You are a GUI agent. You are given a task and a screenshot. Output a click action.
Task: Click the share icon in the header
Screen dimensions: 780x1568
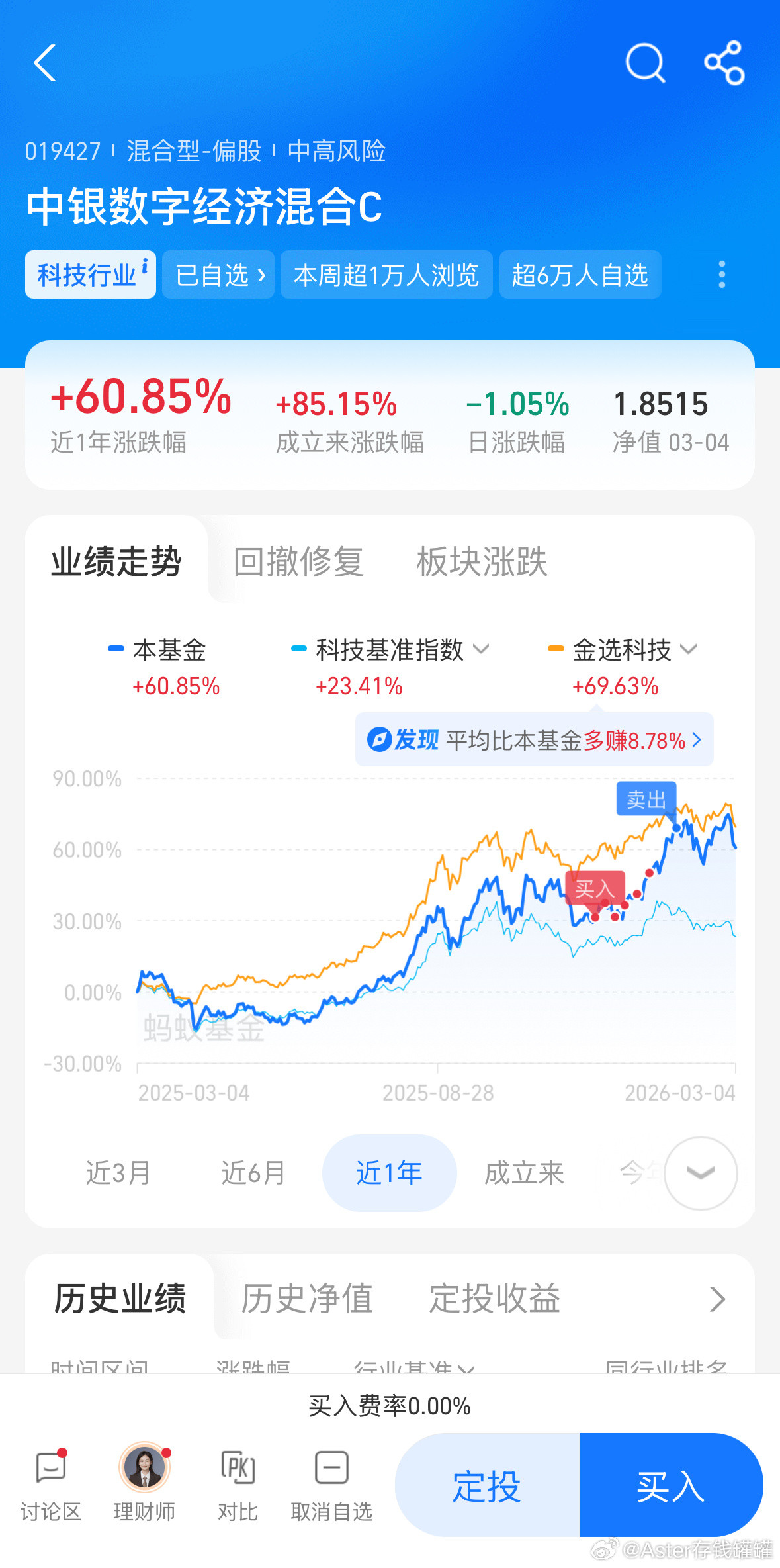[x=723, y=63]
